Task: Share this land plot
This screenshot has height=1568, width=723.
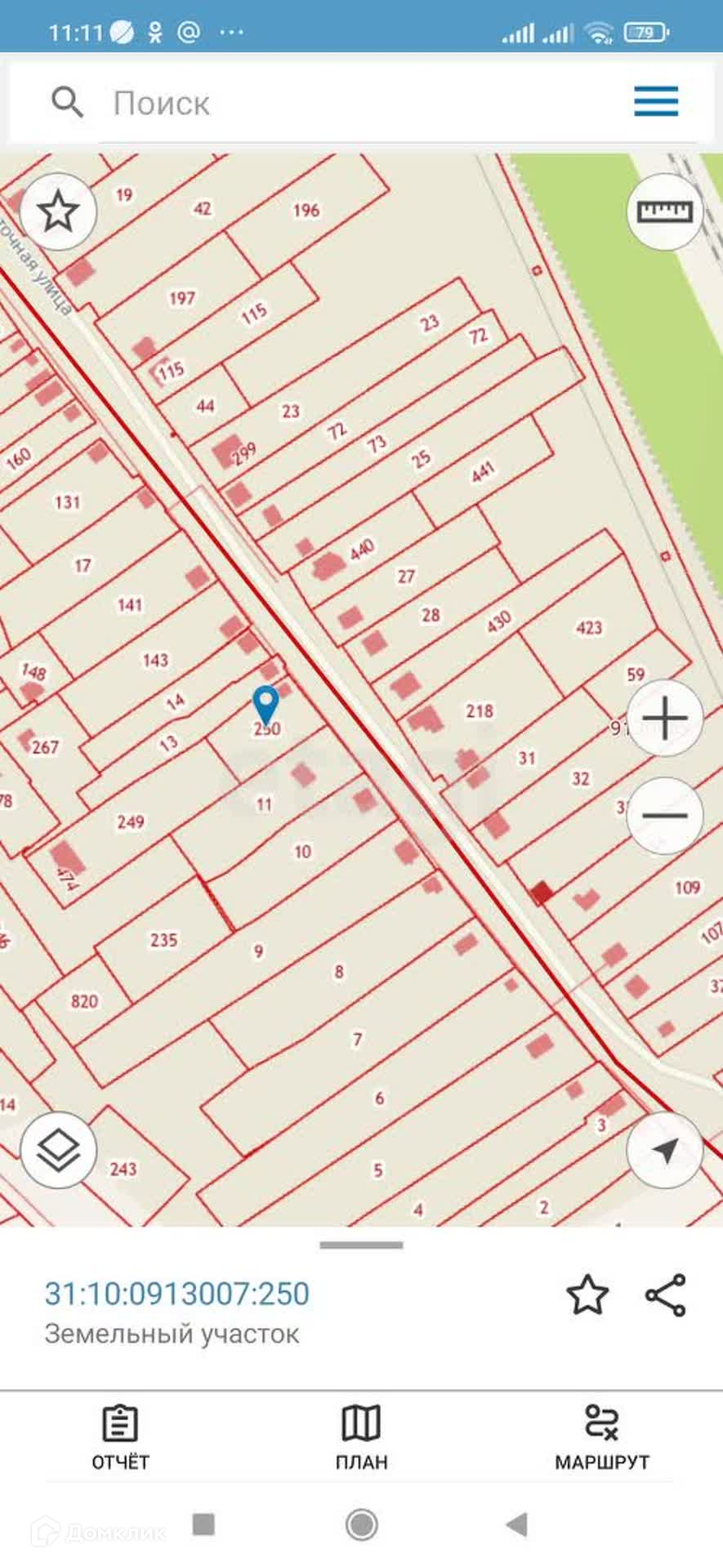Action: (666, 1295)
